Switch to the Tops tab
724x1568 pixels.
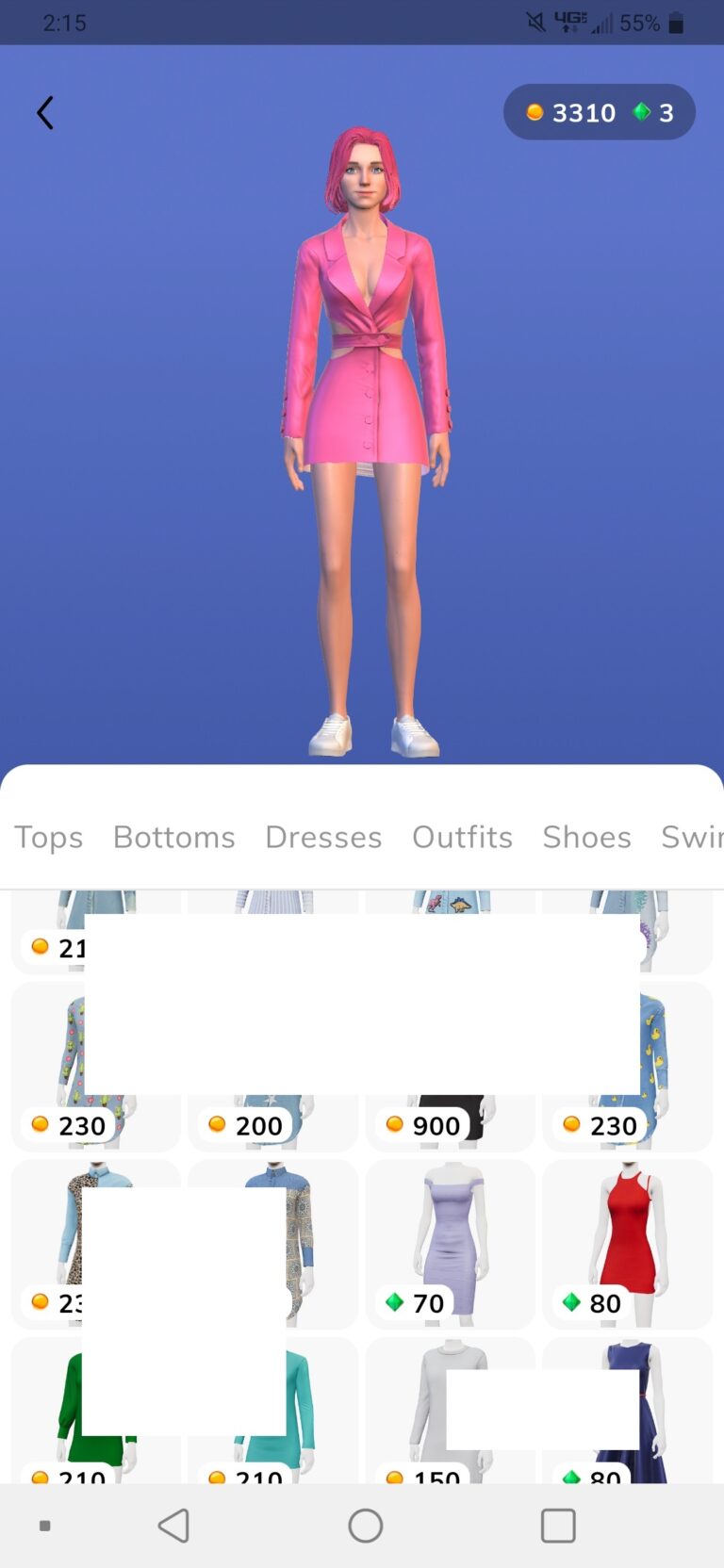48,837
